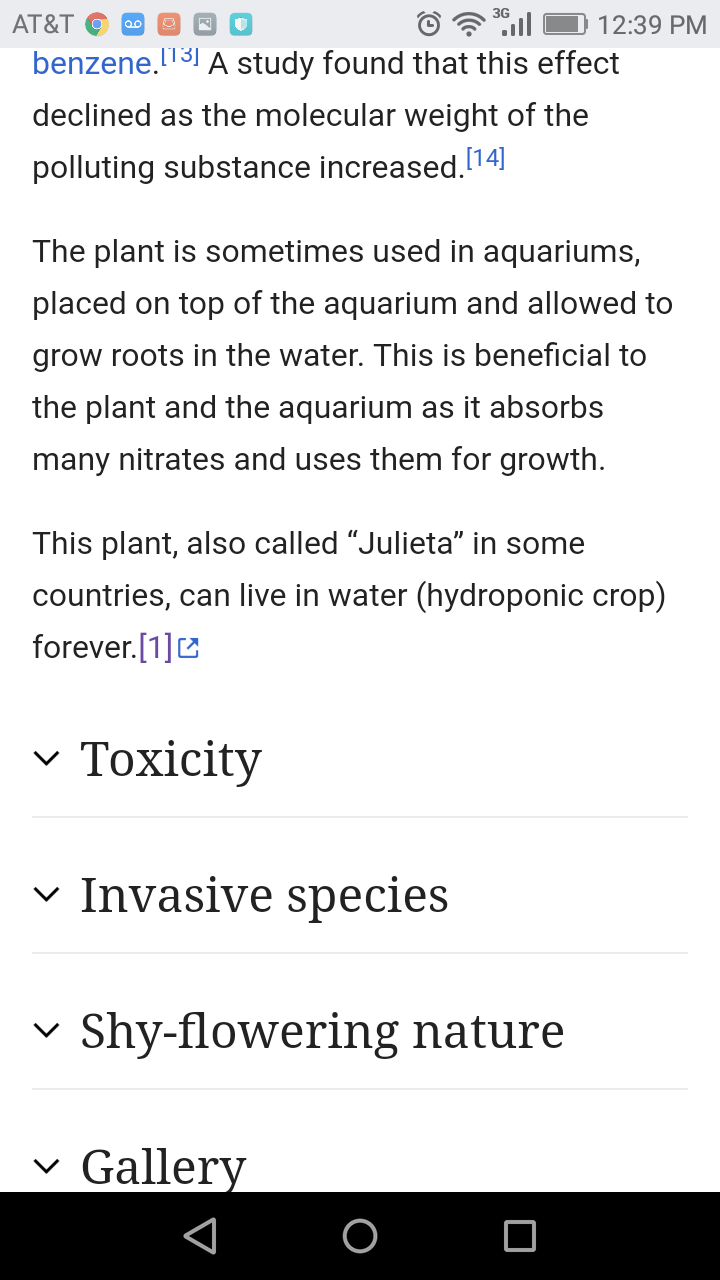Expand the Gallery section
This screenshot has height=1280, width=720.
click(360, 1165)
